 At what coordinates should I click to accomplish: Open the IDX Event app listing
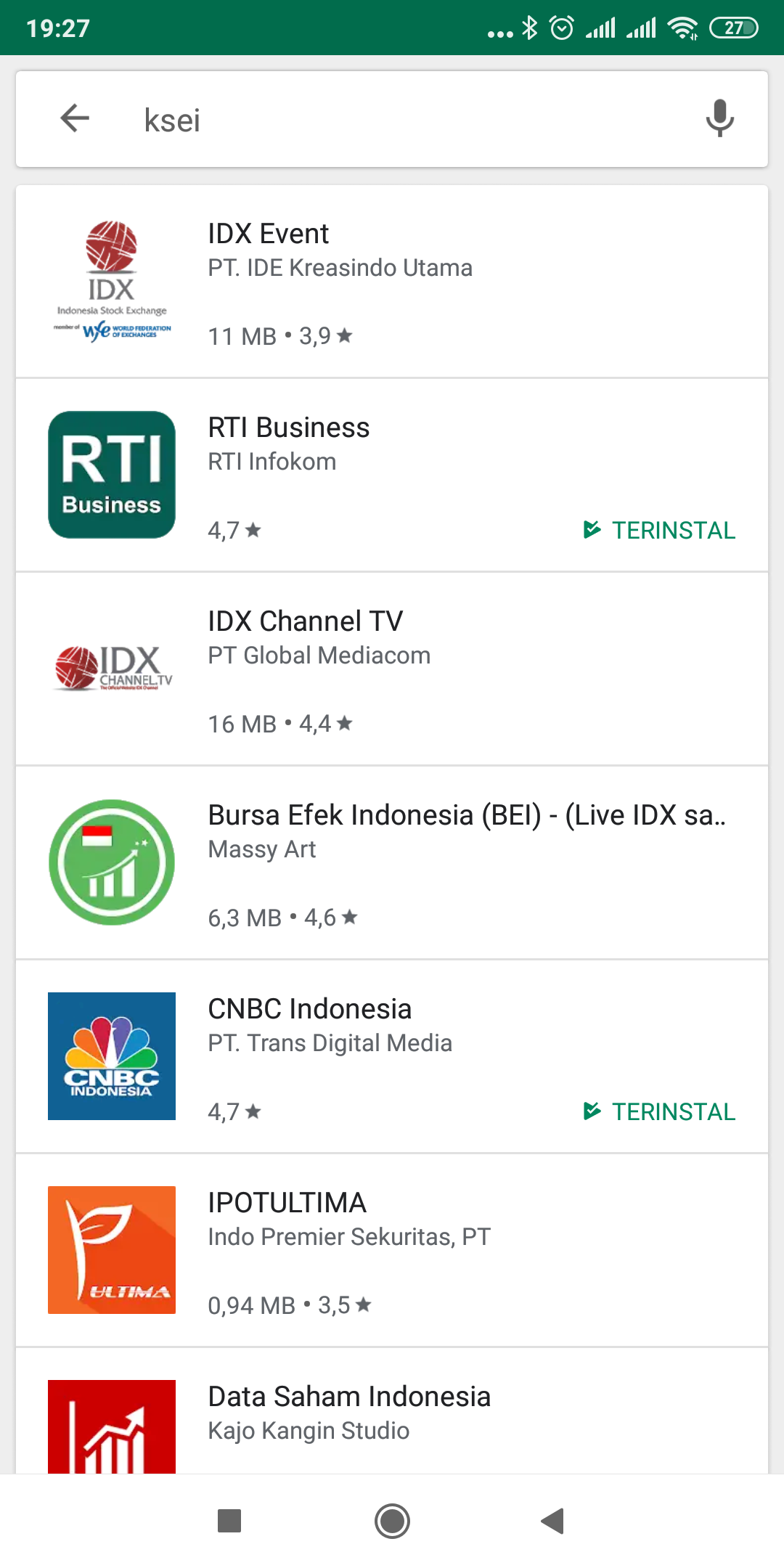[392, 282]
